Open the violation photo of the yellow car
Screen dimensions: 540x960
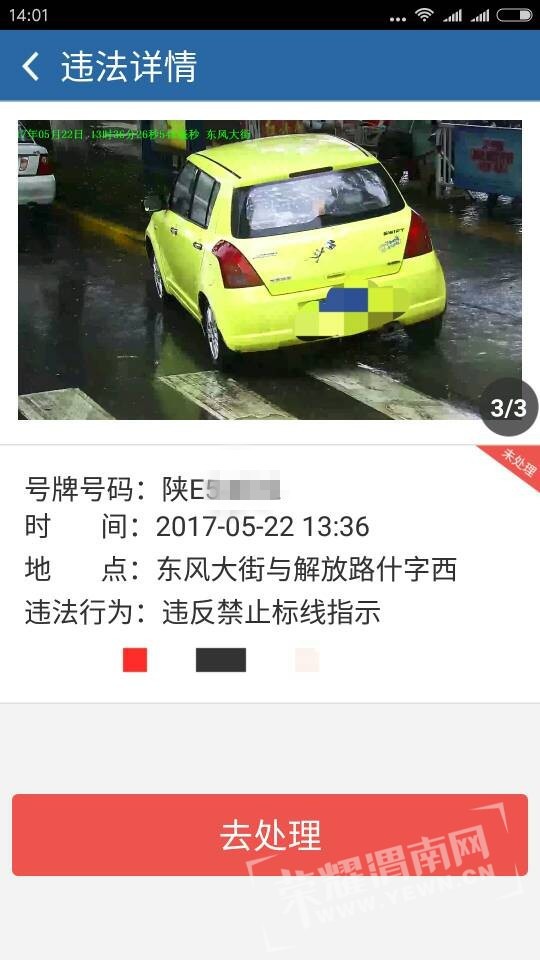point(270,269)
